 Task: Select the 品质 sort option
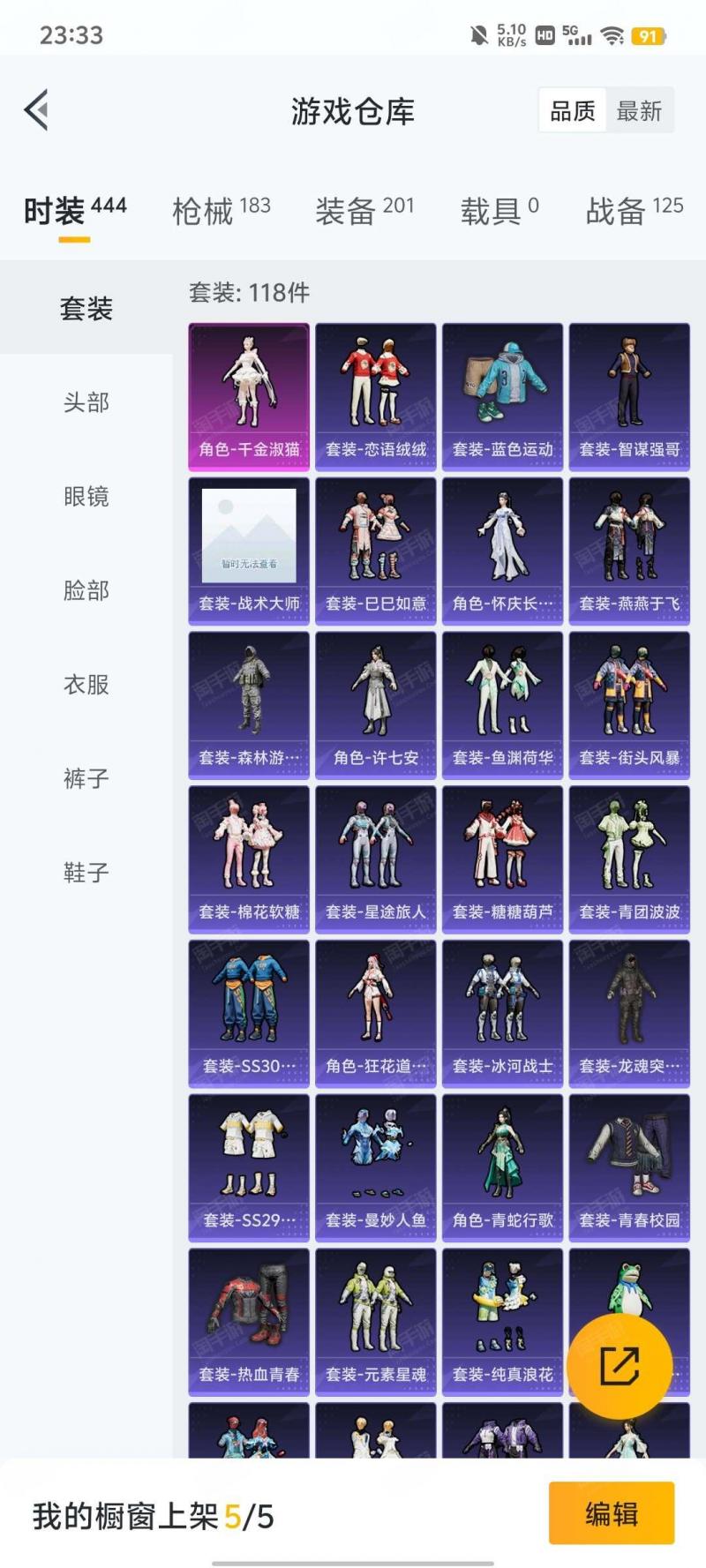tap(573, 111)
